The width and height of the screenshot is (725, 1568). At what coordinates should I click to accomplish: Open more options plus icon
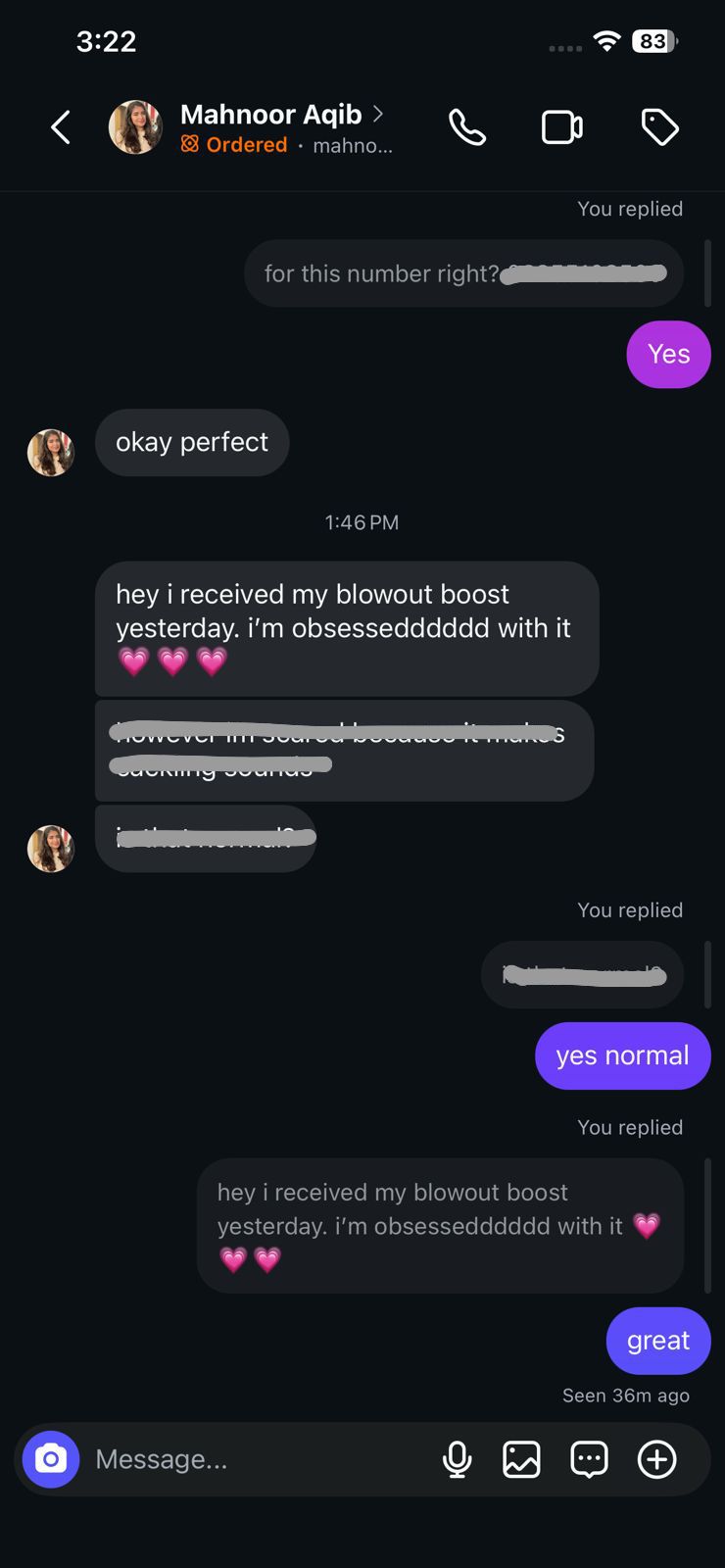pos(656,1459)
